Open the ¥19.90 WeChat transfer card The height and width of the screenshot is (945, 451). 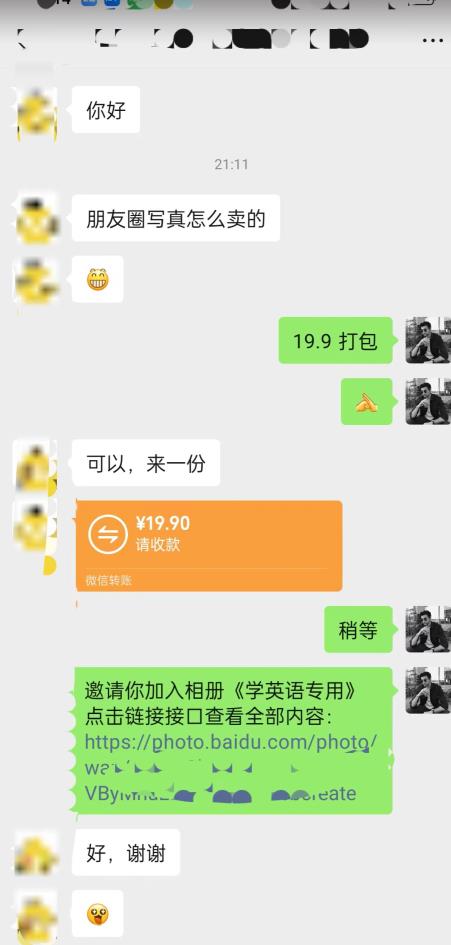tap(209, 545)
